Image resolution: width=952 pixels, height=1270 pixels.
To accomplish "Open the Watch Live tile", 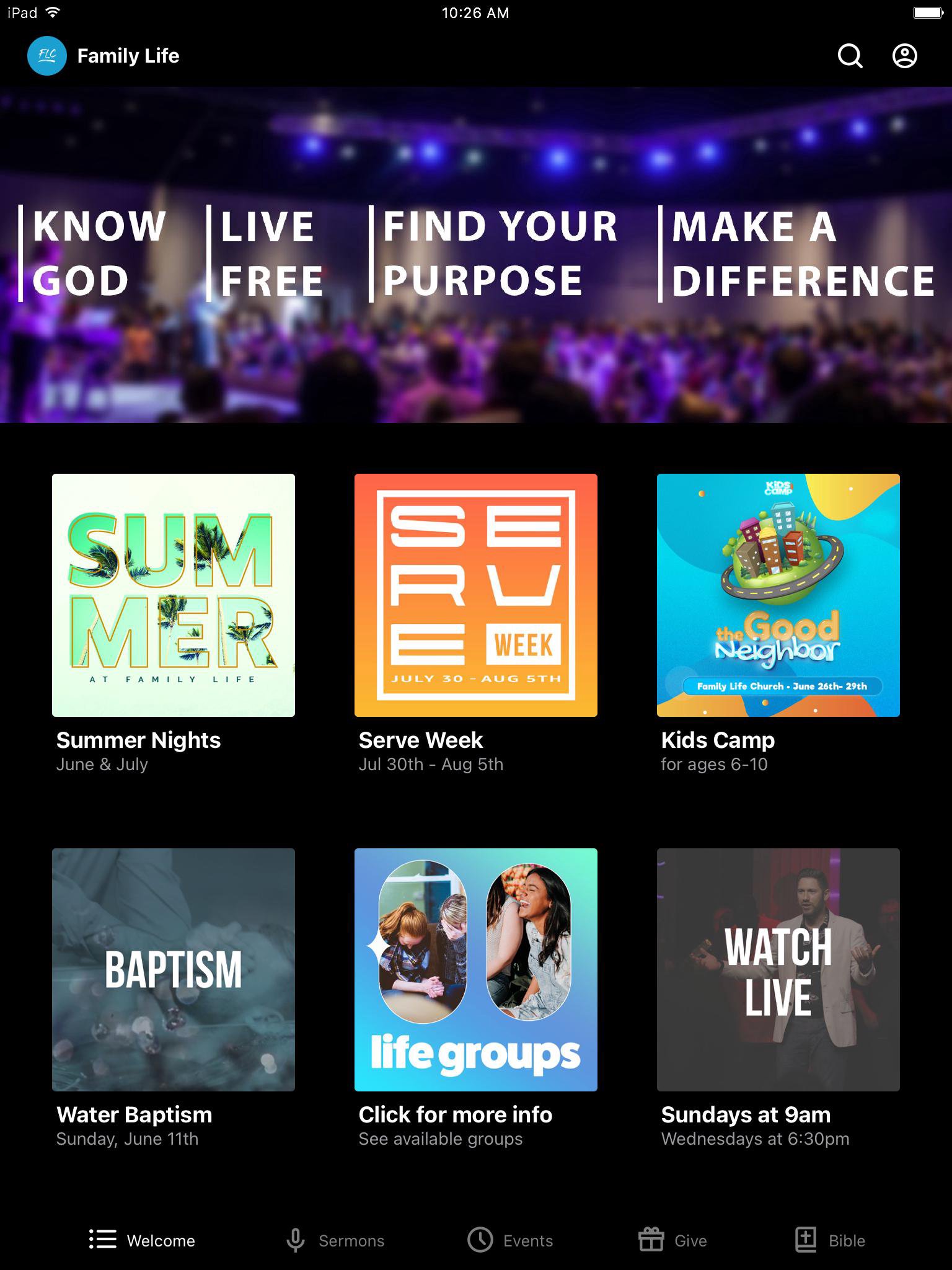I will point(778,970).
